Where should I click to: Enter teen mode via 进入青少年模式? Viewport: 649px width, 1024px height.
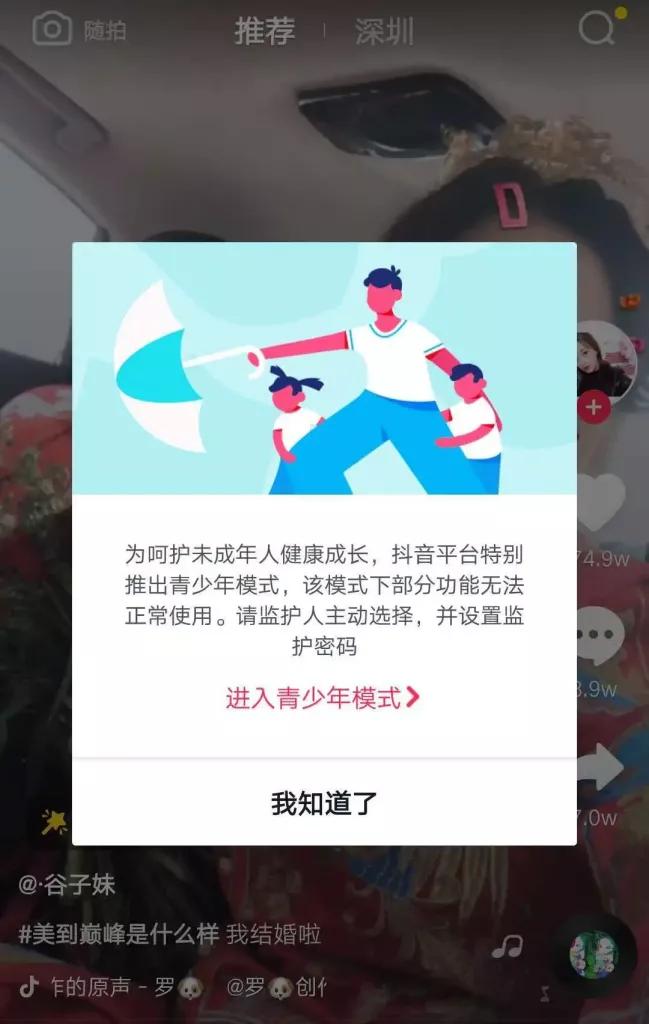click(322, 698)
